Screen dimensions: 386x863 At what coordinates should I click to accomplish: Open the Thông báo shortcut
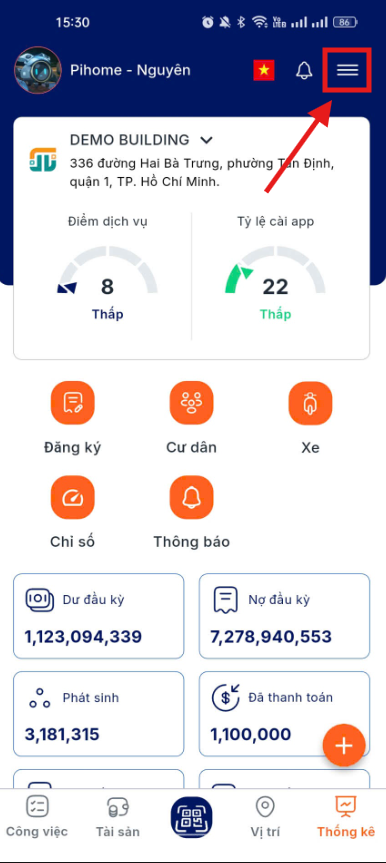tap(191, 512)
